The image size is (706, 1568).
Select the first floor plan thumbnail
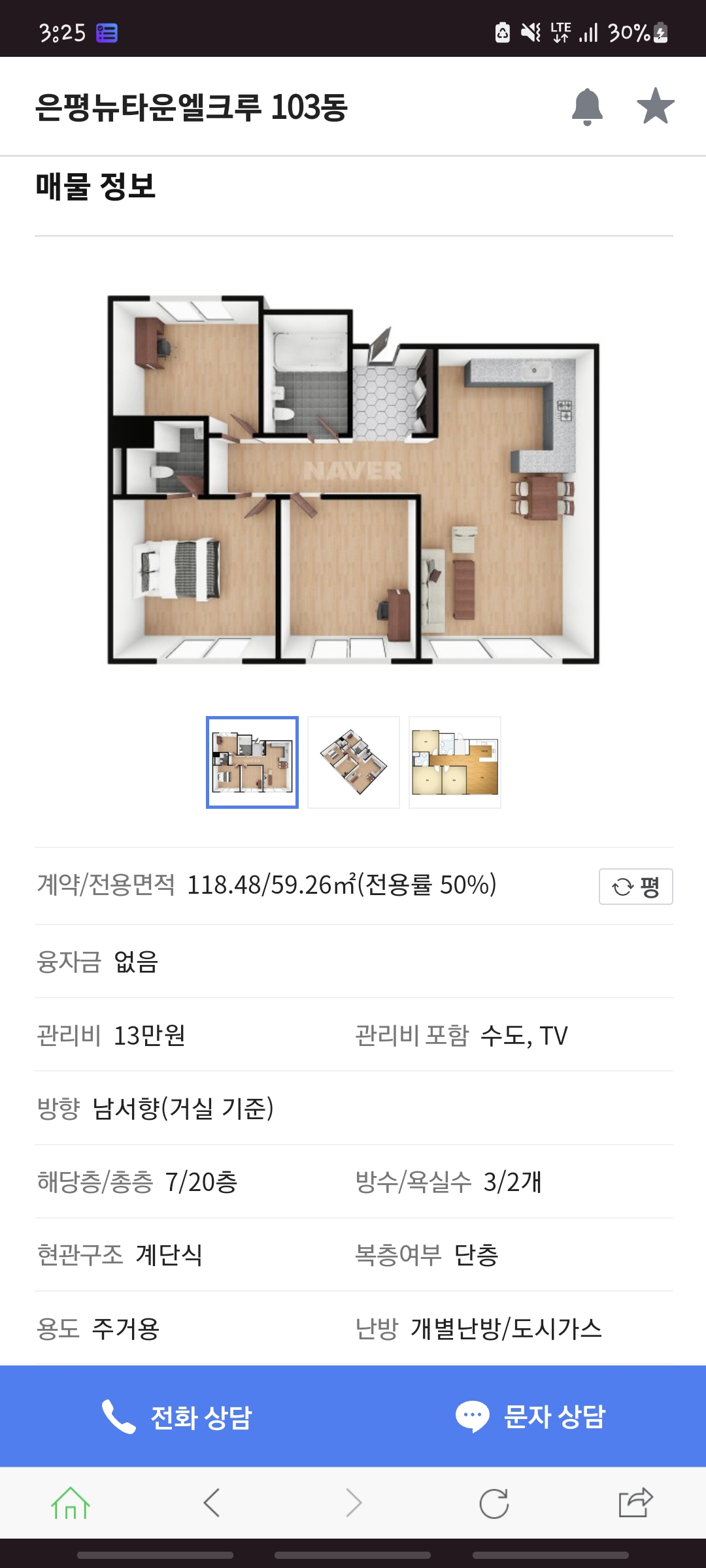point(252,762)
